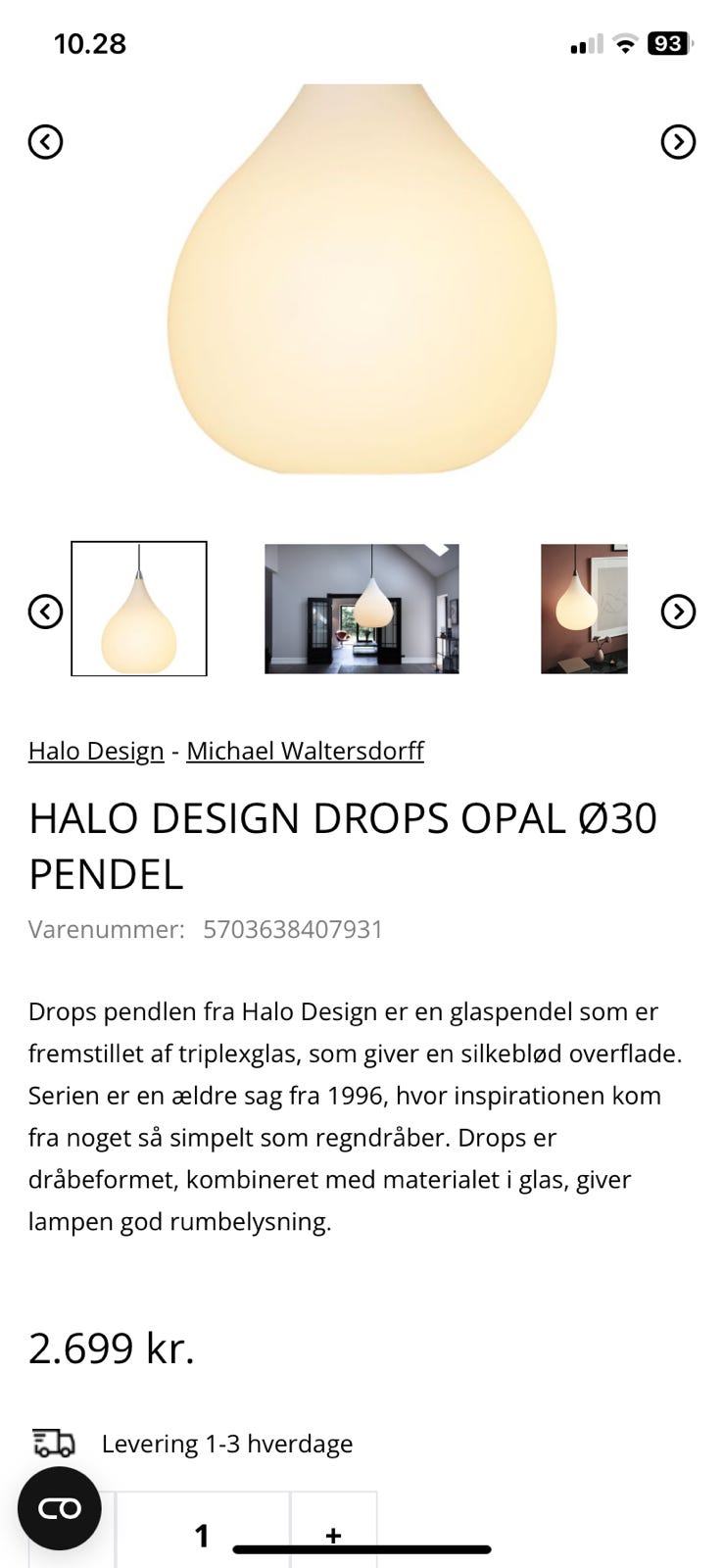
Task: Open the round chat bubble at bottom left
Action: point(59,1508)
